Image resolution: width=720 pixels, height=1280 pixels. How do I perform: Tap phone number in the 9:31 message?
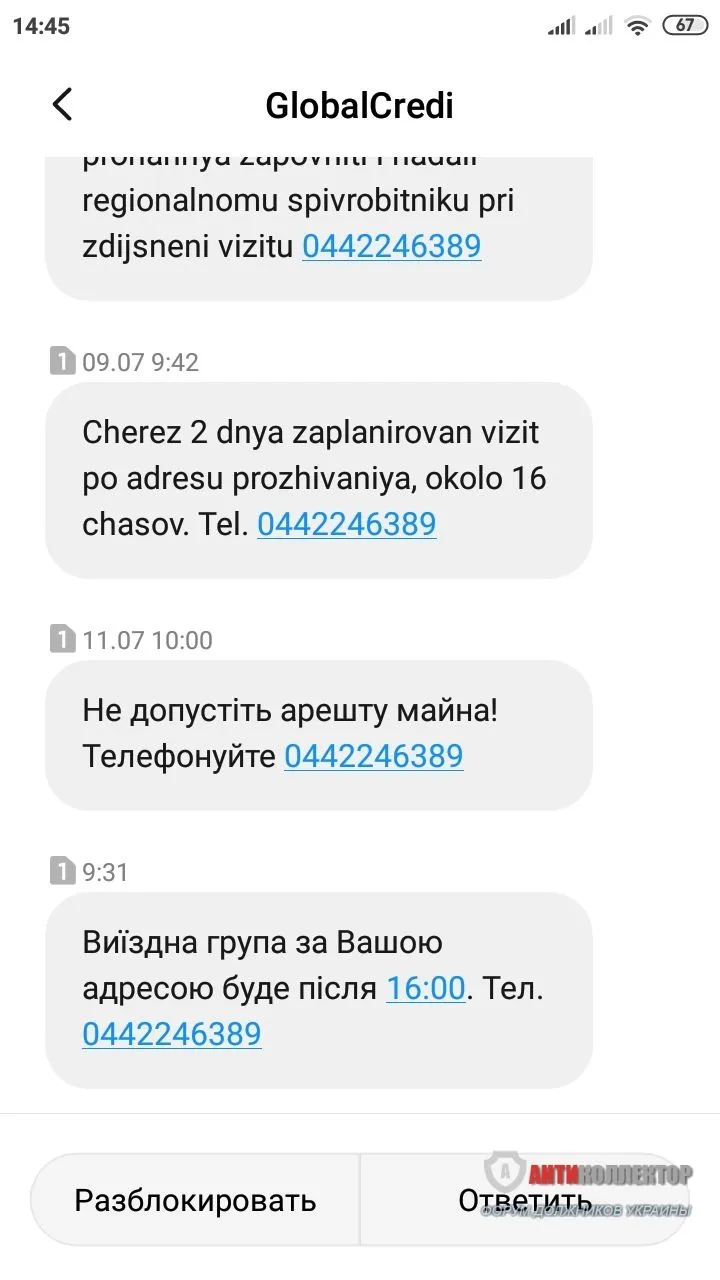(171, 1034)
